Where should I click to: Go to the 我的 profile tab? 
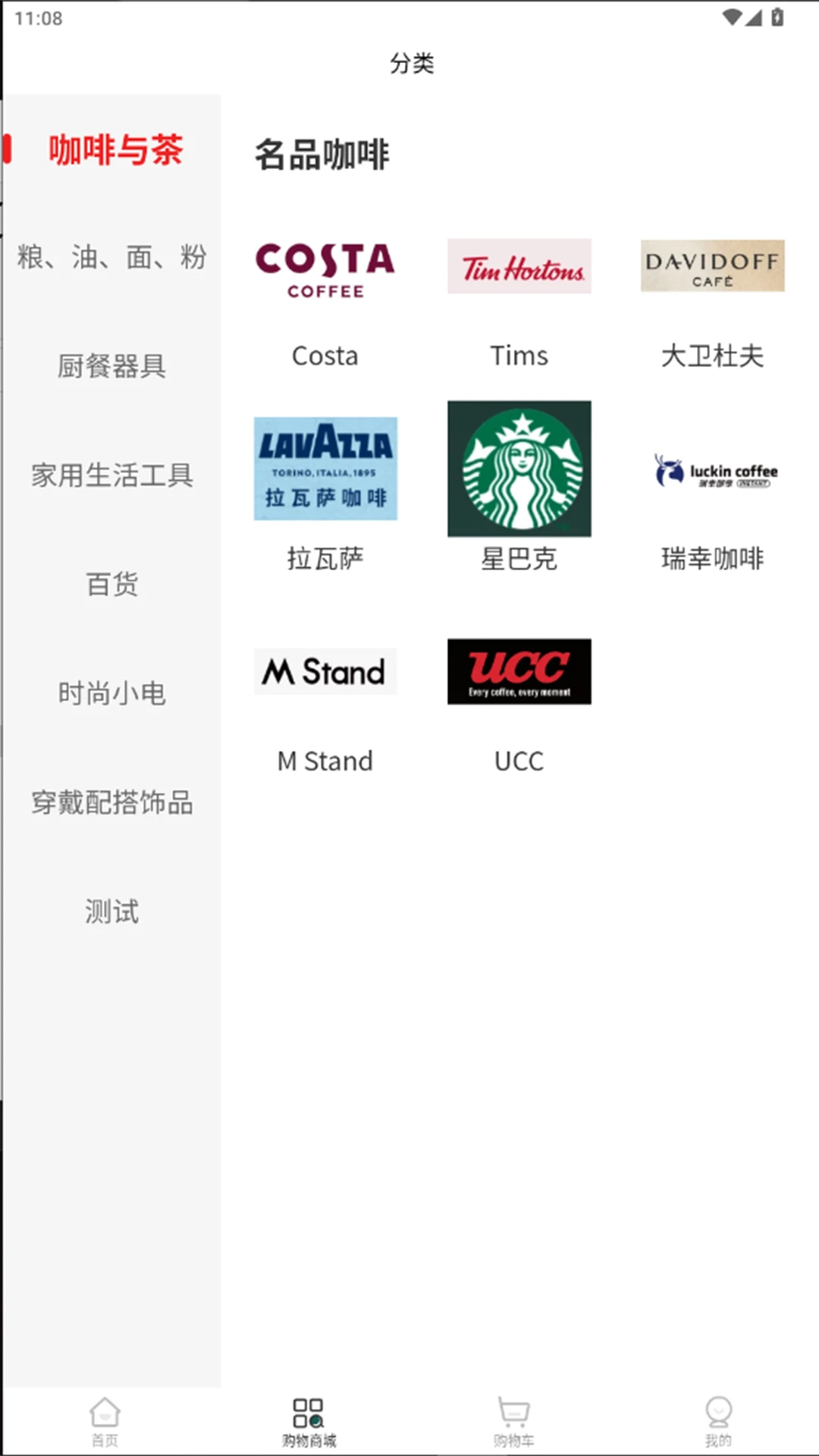[x=718, y=1421]
